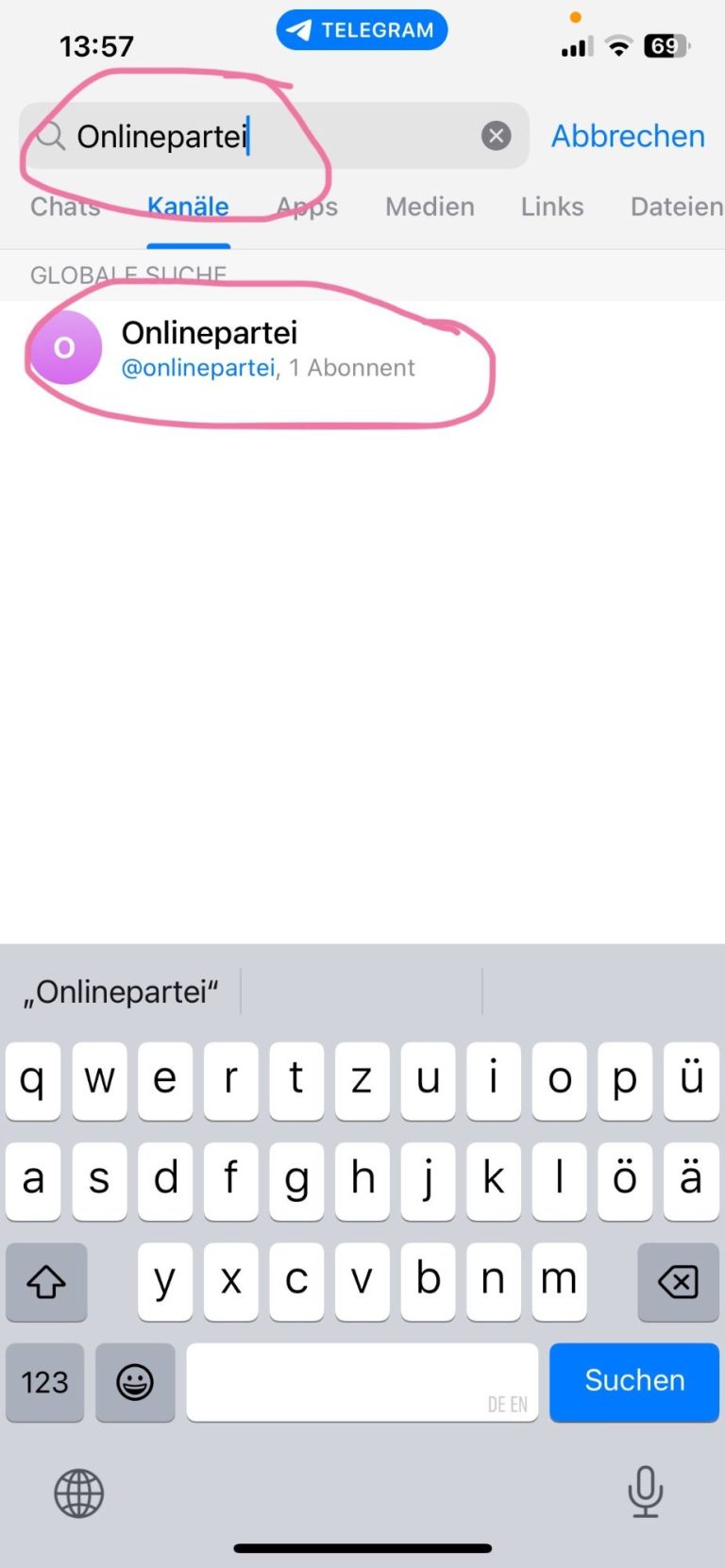Viewport: 725px width, 1568px height.
Task: Switch to the Chats tab
Action: (65, 207)
